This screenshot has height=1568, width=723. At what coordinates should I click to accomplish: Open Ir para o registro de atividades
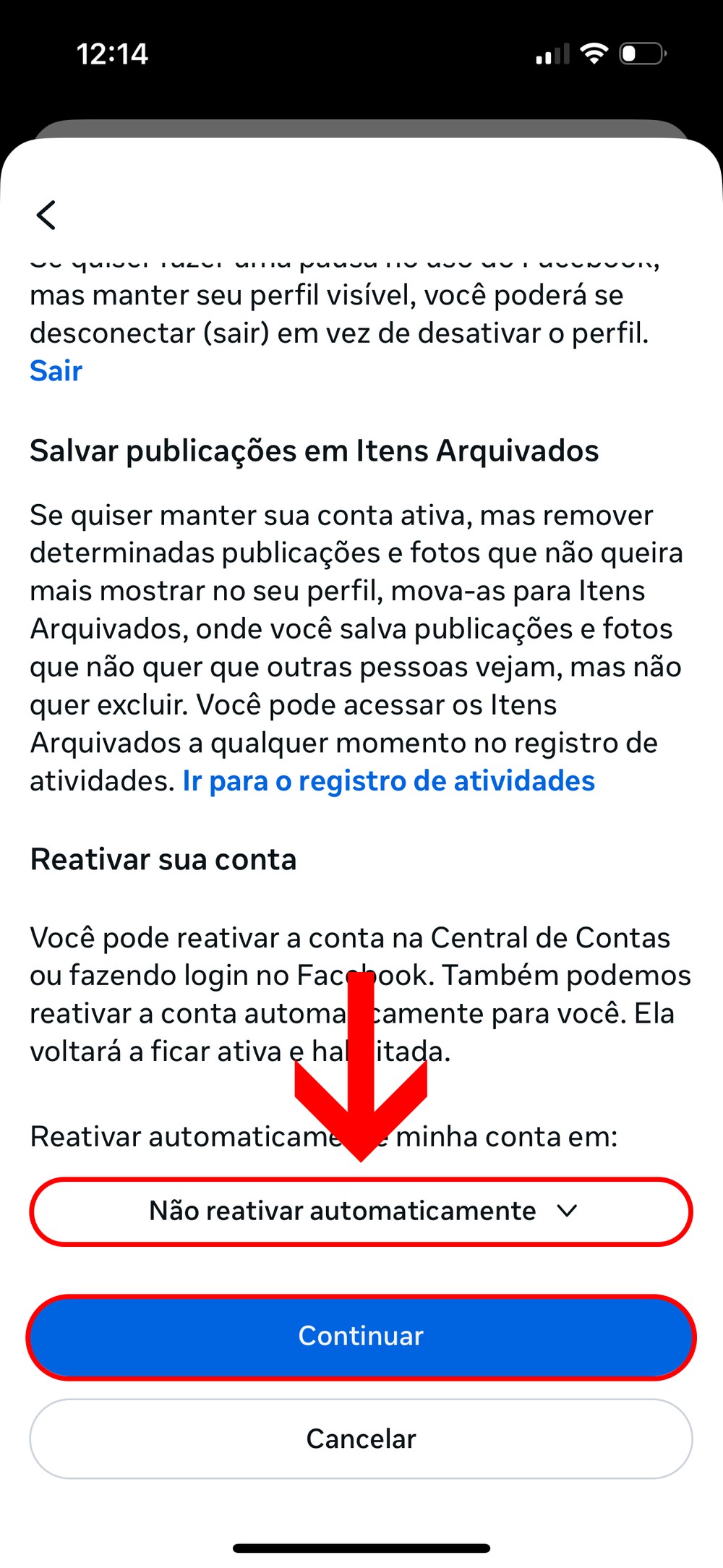(388, 781)
